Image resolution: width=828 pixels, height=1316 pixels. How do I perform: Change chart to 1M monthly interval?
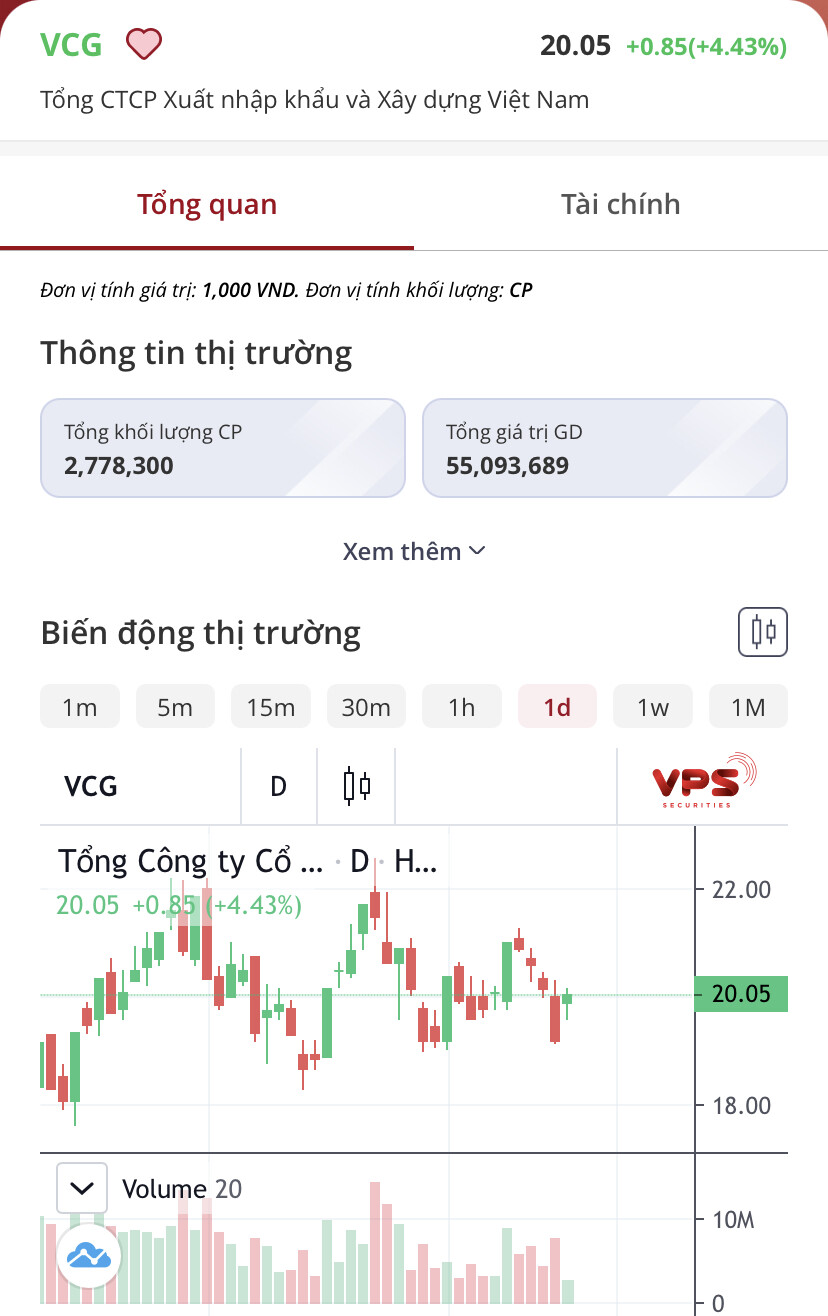[748, 707]
